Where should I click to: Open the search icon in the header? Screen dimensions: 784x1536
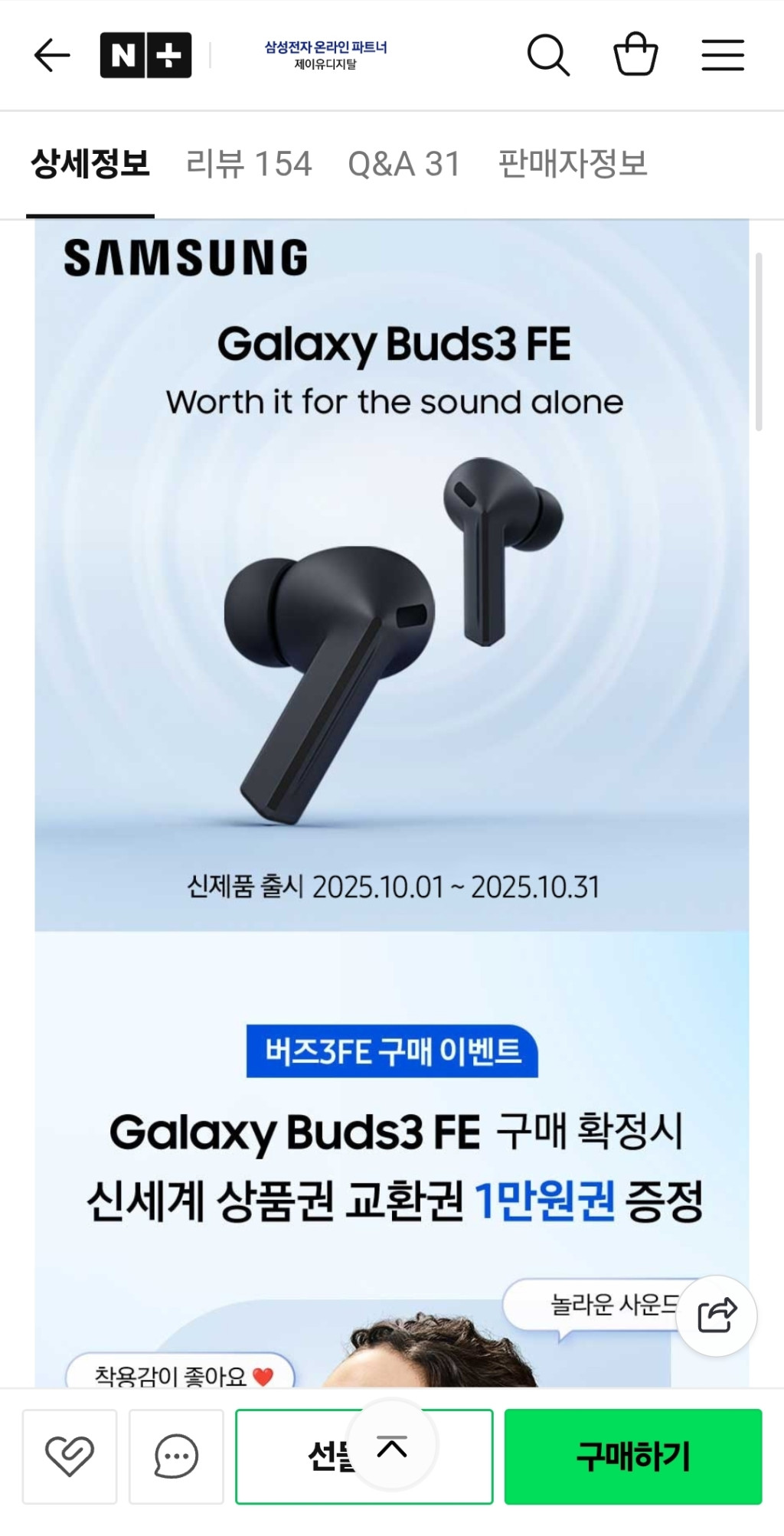tap(548, 55)
